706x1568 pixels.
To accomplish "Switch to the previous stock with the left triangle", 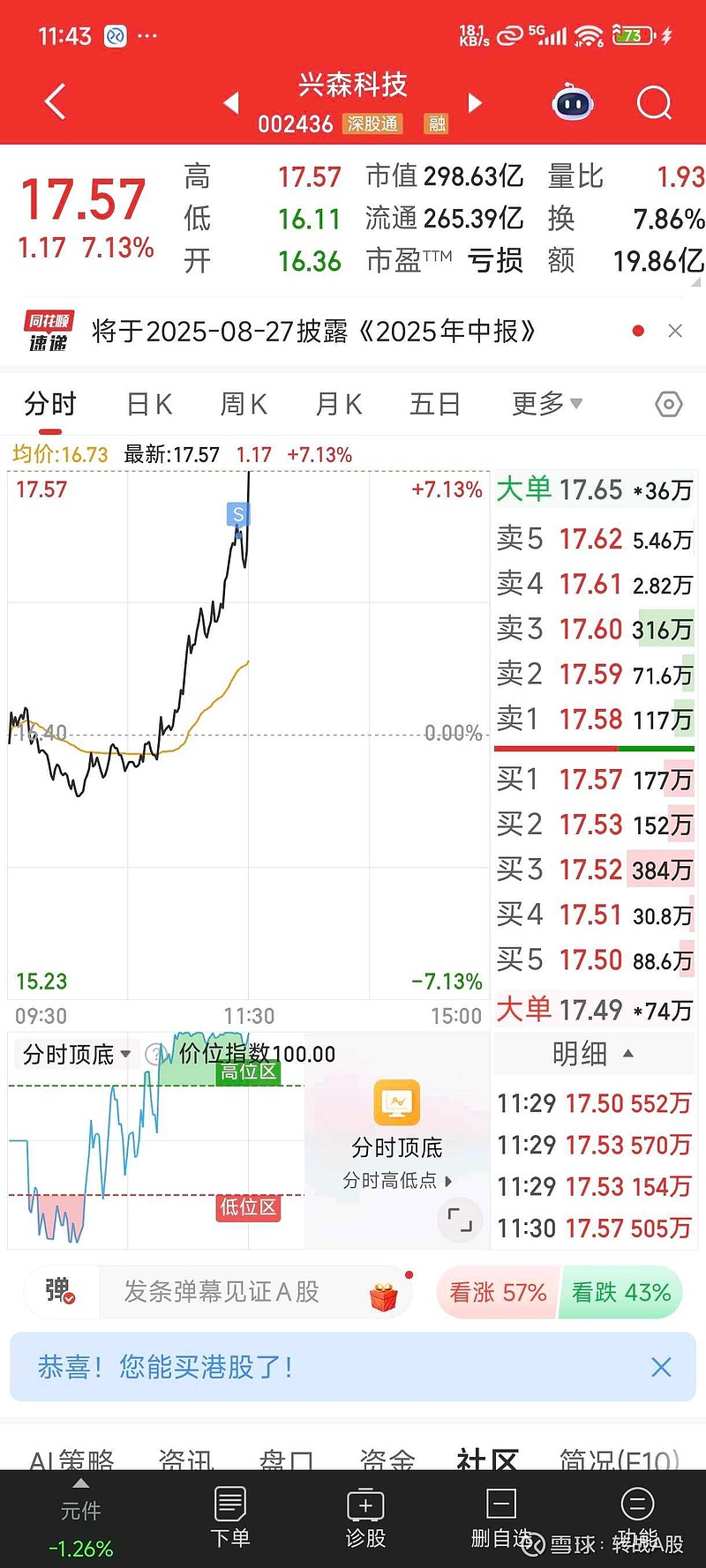I will point(231,103).
